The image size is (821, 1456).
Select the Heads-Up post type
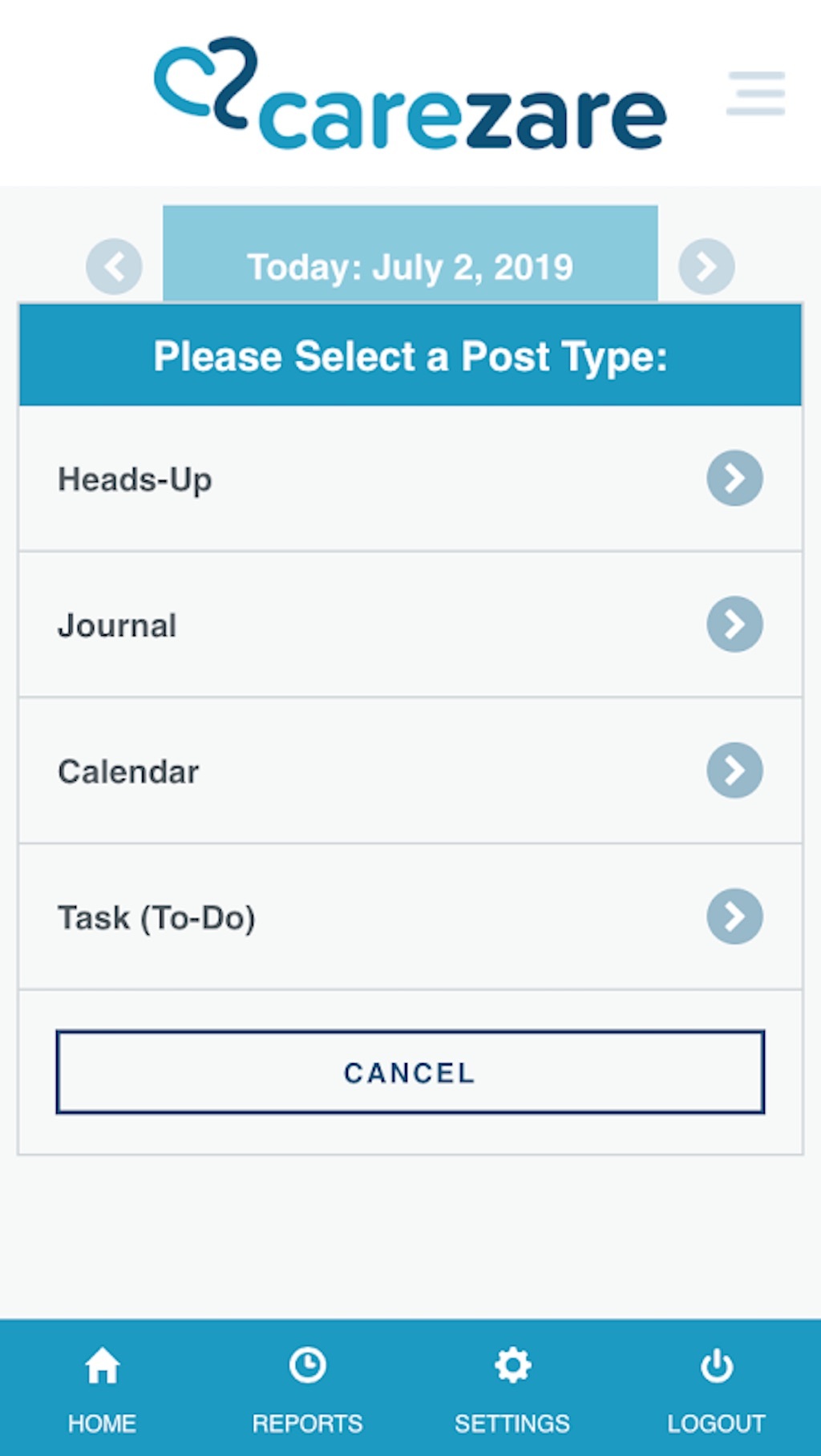tap(410, 479)
